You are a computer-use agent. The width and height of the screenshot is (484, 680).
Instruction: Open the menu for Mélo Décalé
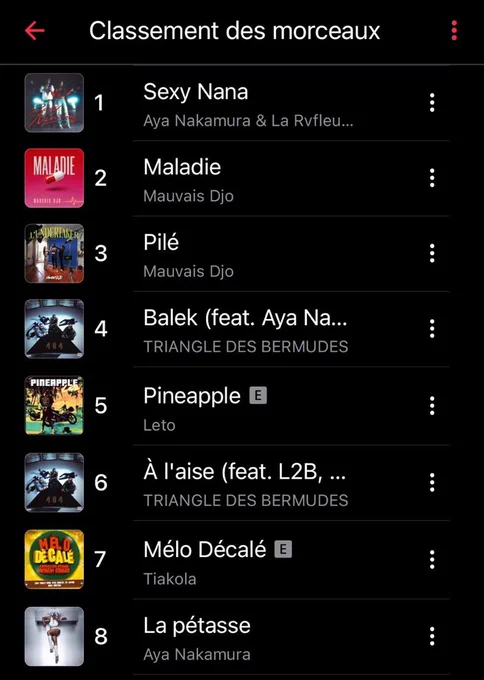(432, 559)
